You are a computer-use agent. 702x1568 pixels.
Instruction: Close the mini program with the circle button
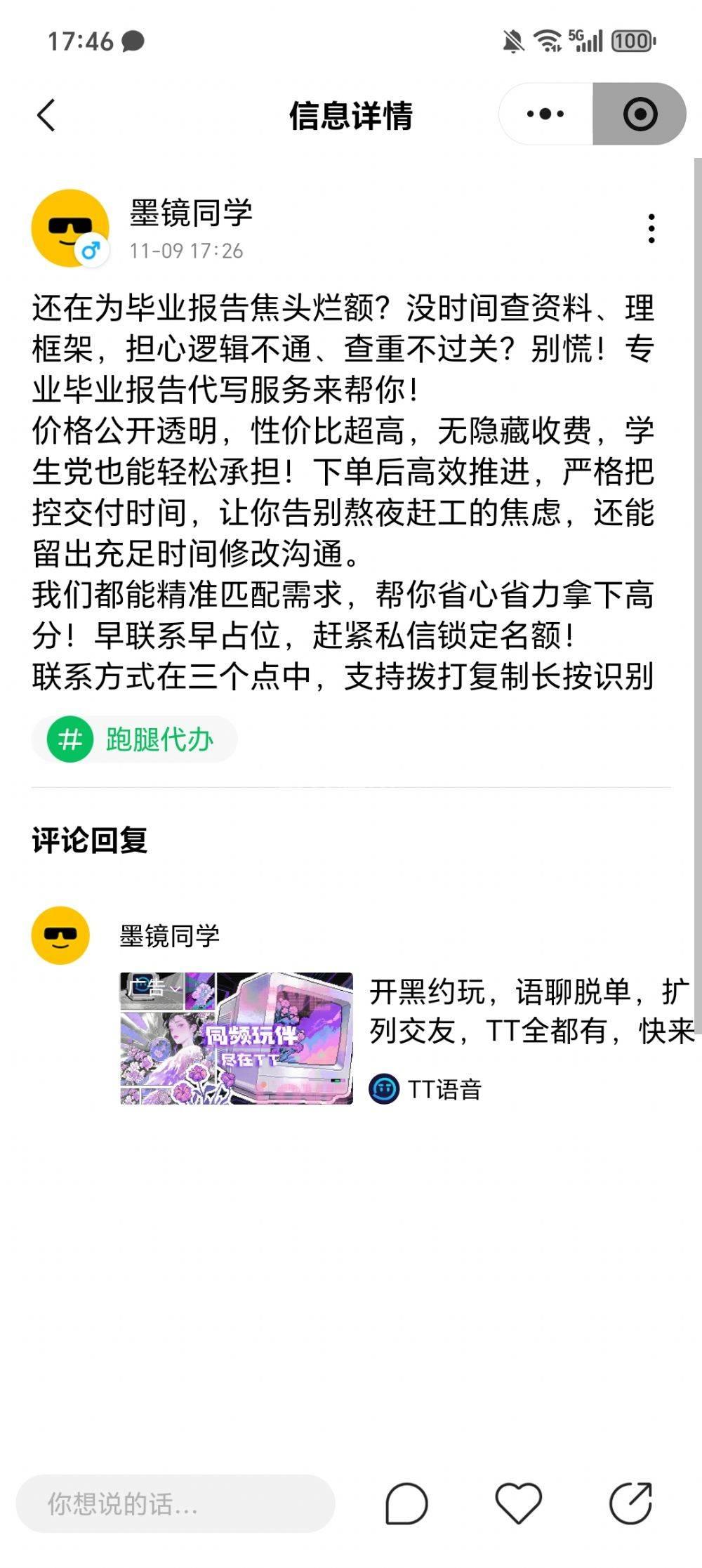coord(640,114)
